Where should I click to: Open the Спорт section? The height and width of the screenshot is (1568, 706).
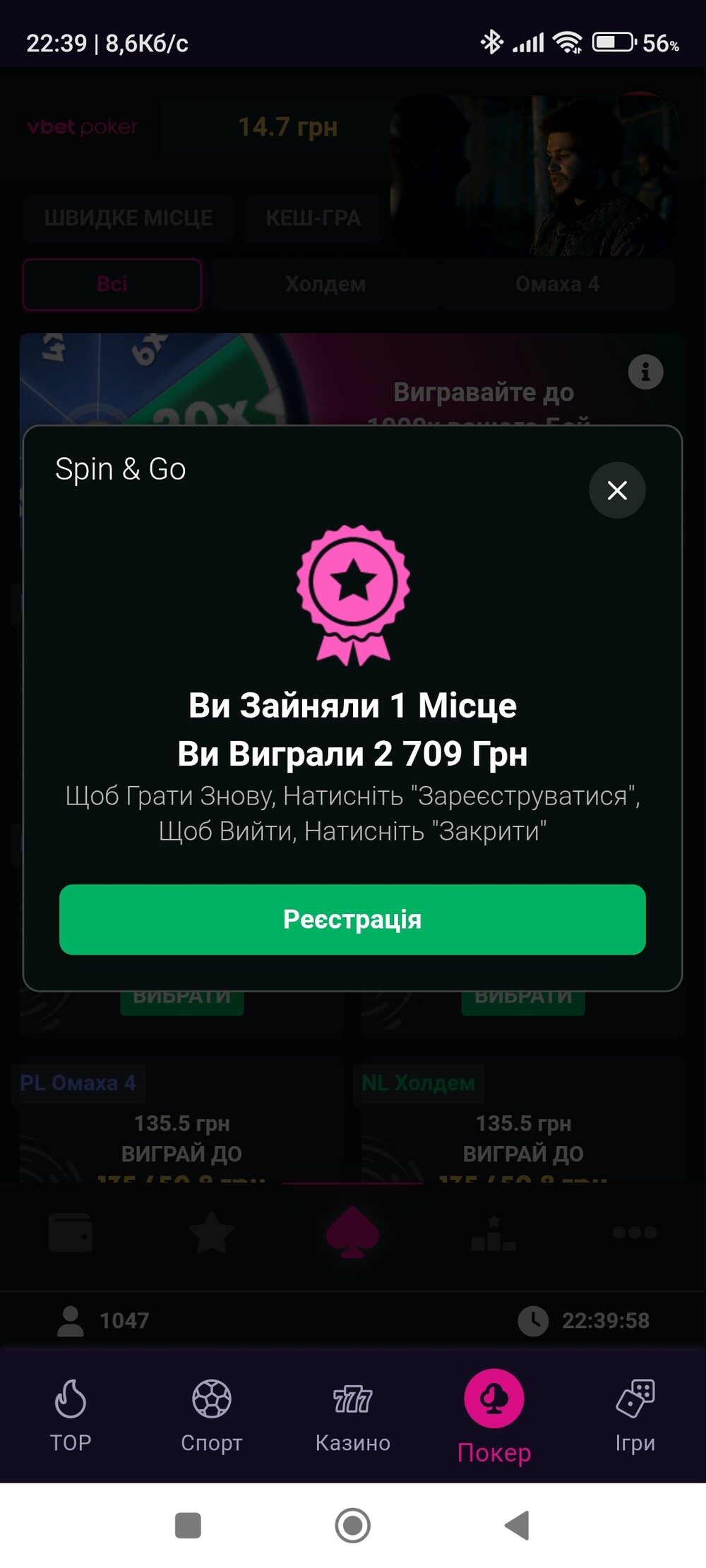pos(212,1416)
